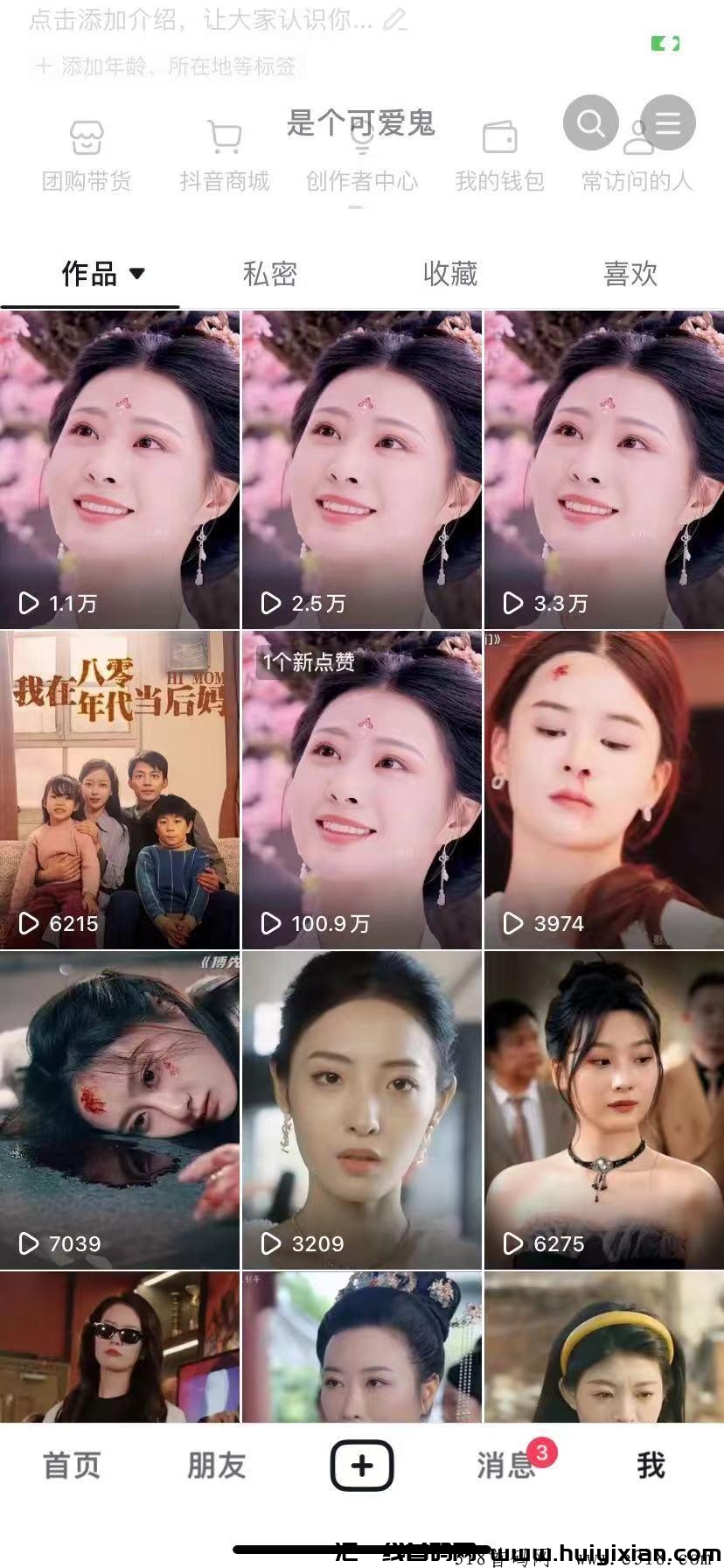Switch to the 收藏 tab

pyautogui.click(x=450, y=274)
